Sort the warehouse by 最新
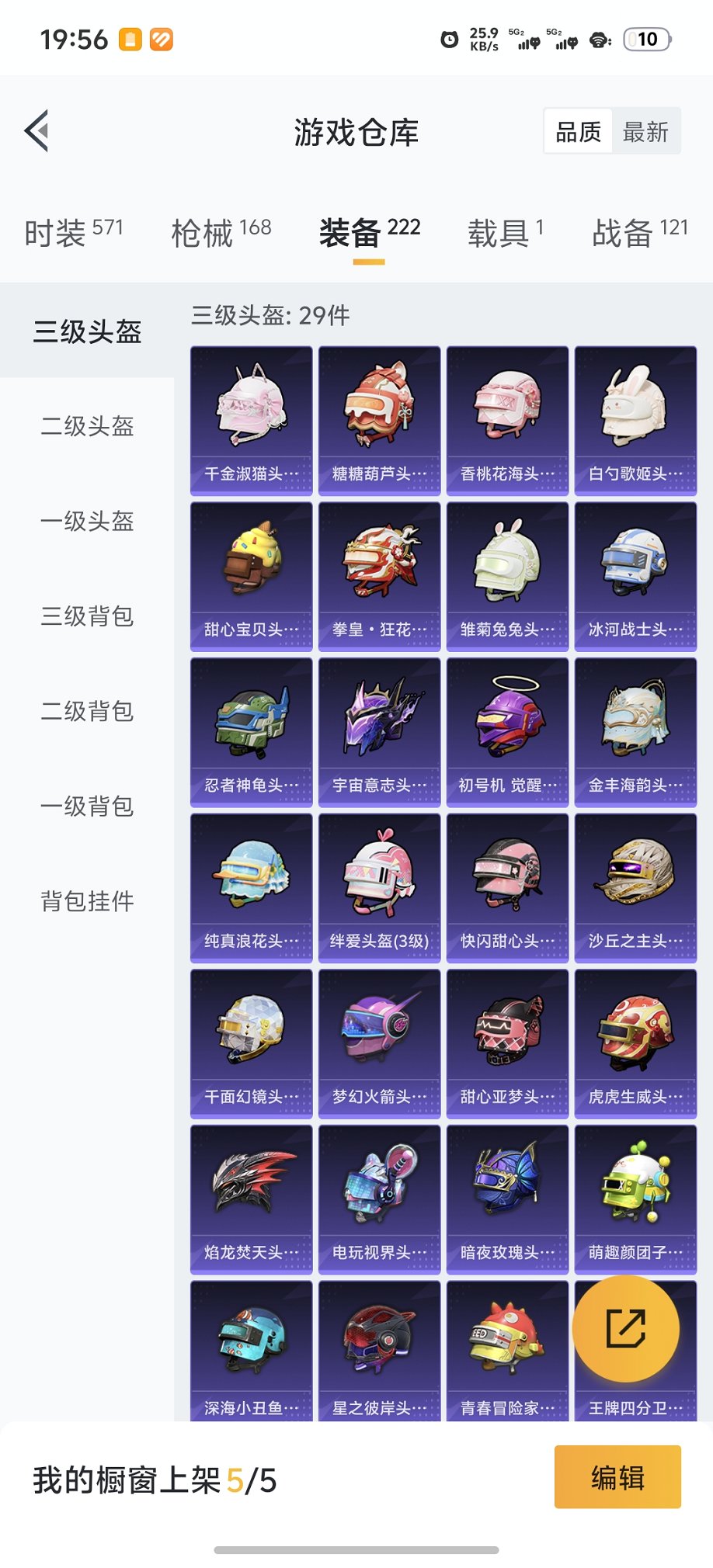 pyautogui.click(x=645, y=132)
